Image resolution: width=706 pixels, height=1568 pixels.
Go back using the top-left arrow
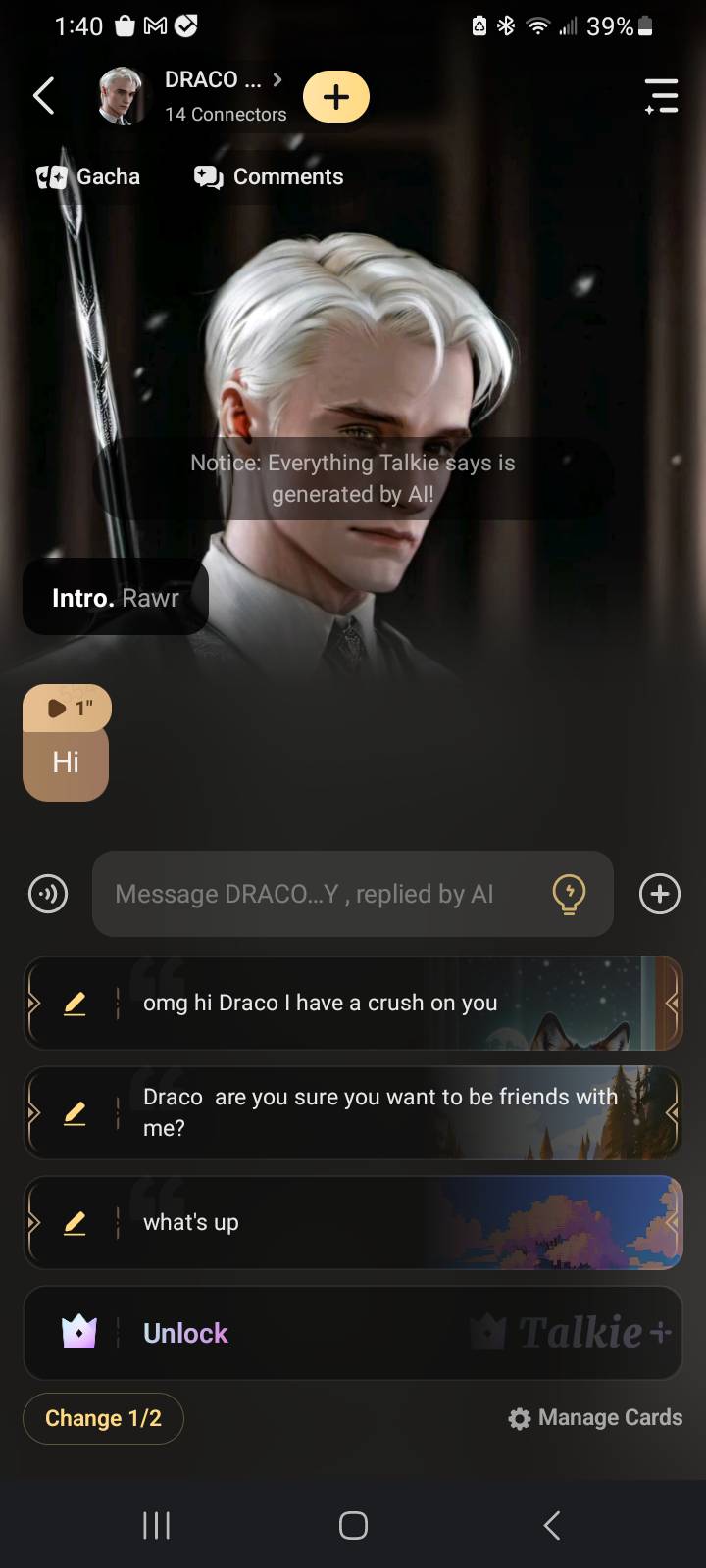(43, 96)
